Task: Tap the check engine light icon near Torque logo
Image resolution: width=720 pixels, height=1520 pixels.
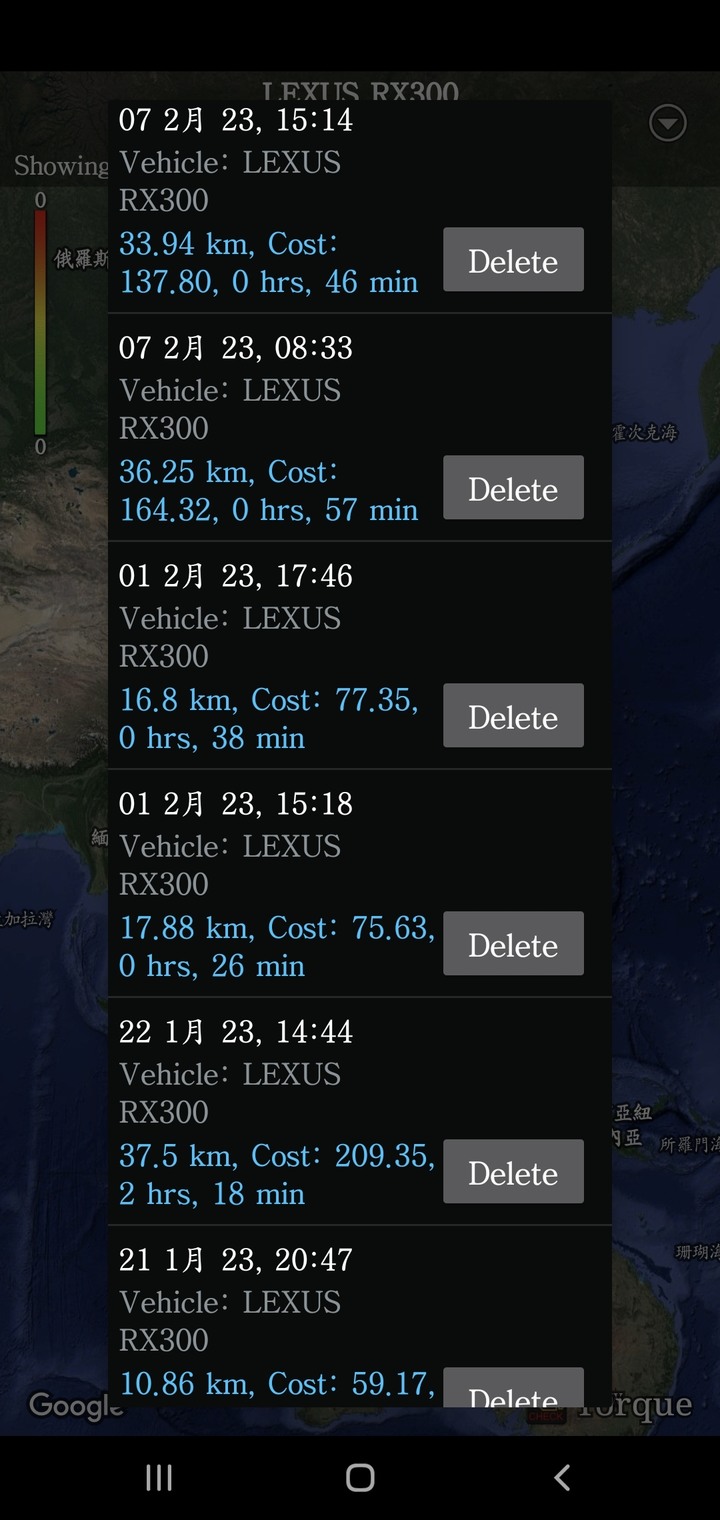Action: [x=547, y=1414]
